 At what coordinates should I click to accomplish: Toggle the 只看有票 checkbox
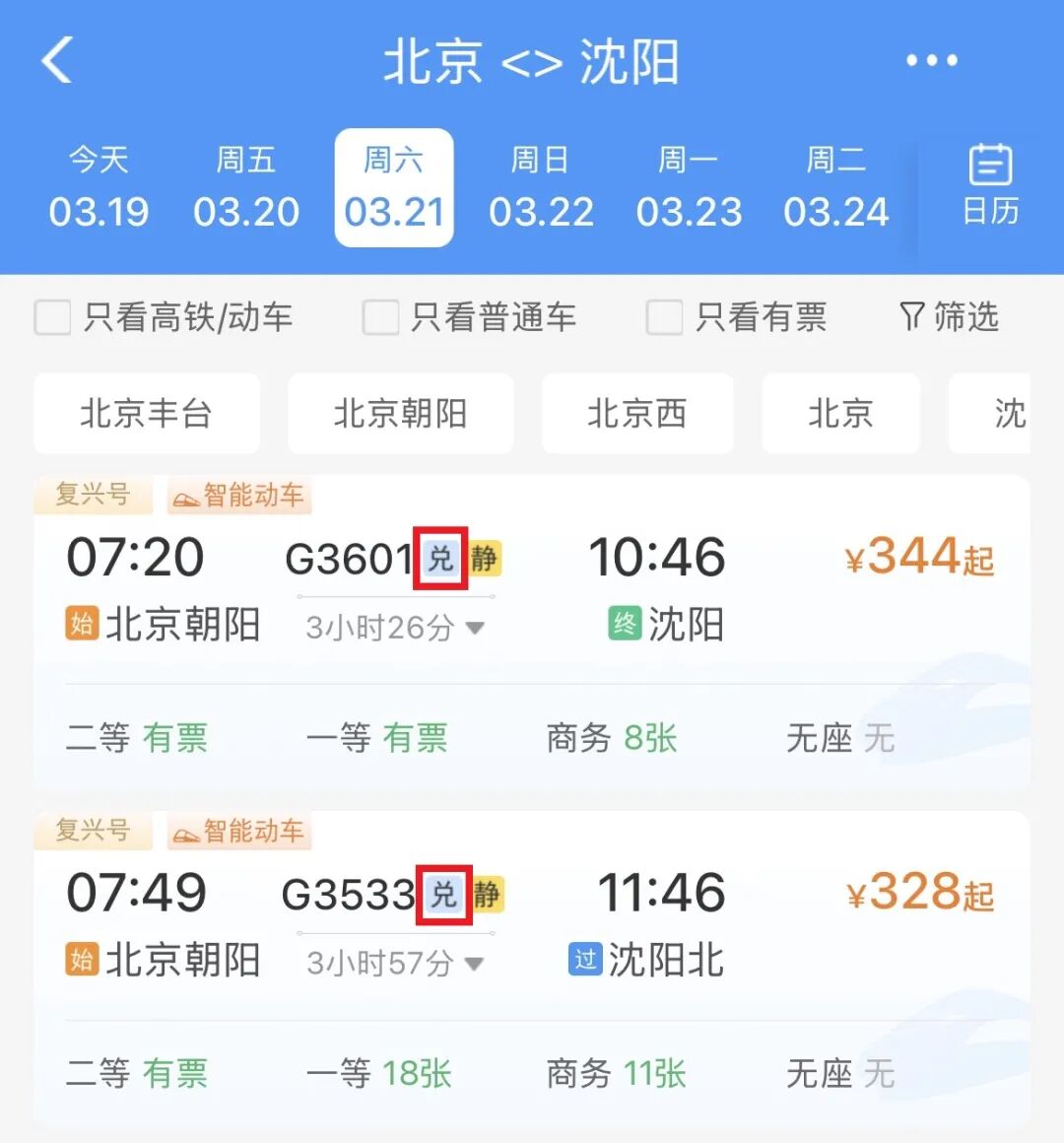(664, 317)
